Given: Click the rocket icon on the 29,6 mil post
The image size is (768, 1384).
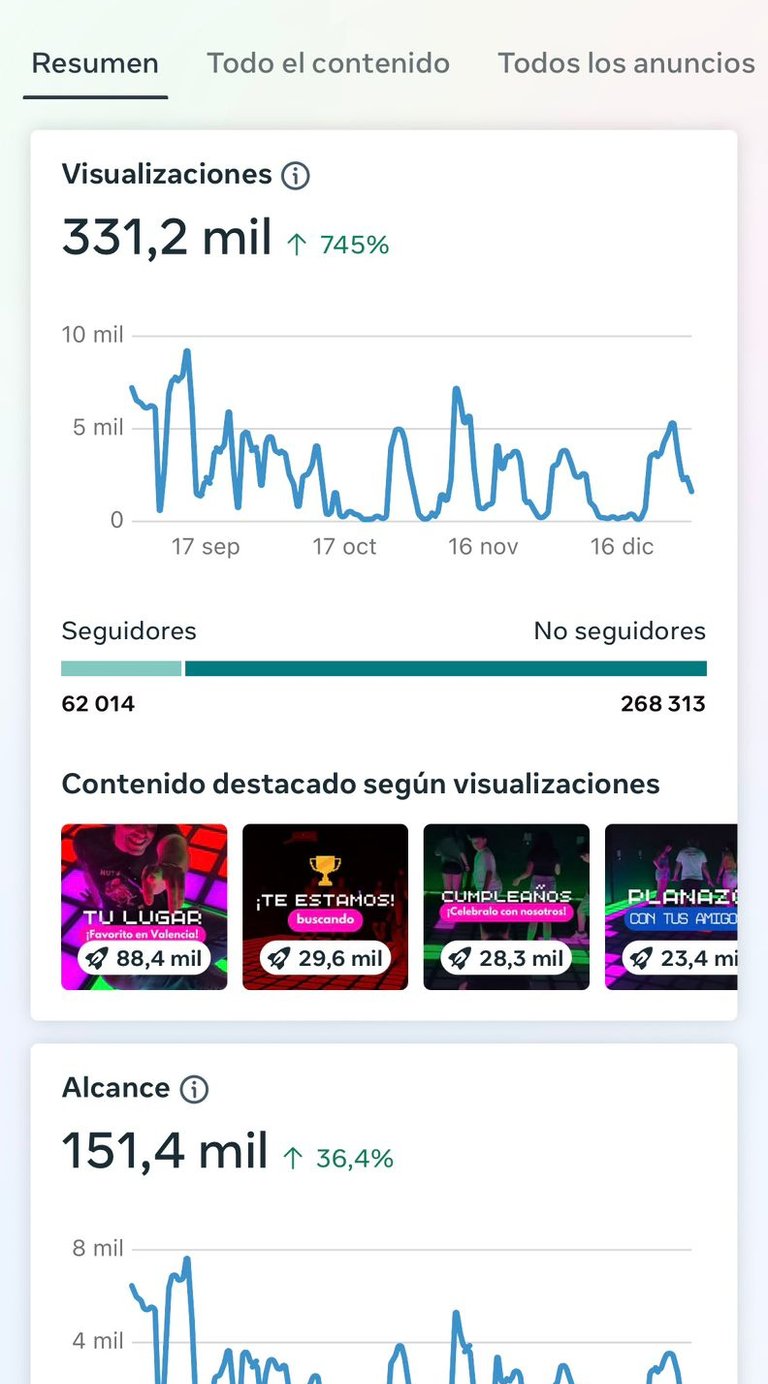Looking at the screenshot, I should 277,958.
